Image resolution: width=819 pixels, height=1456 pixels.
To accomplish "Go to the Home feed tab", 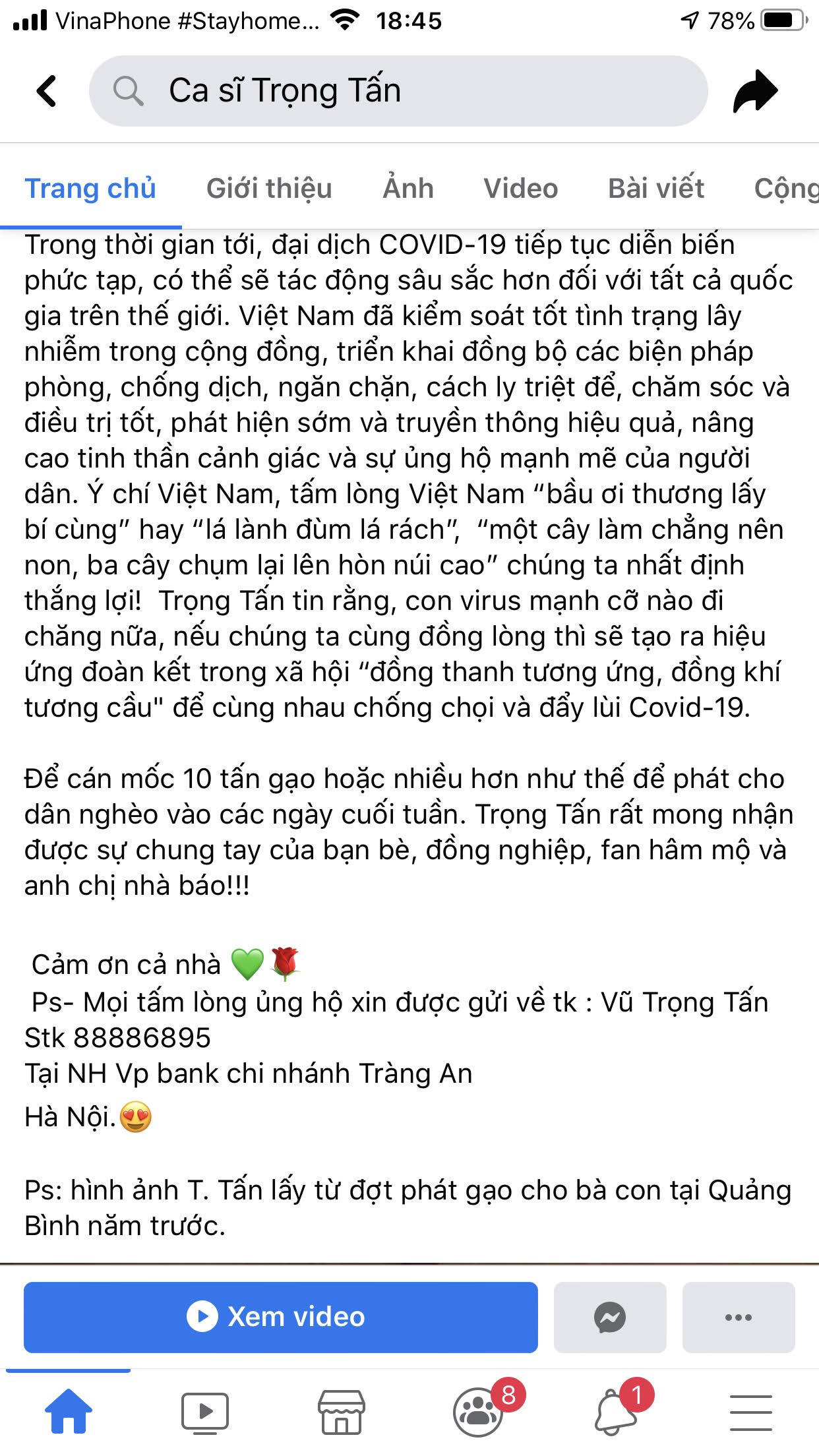I will 69,1412.
